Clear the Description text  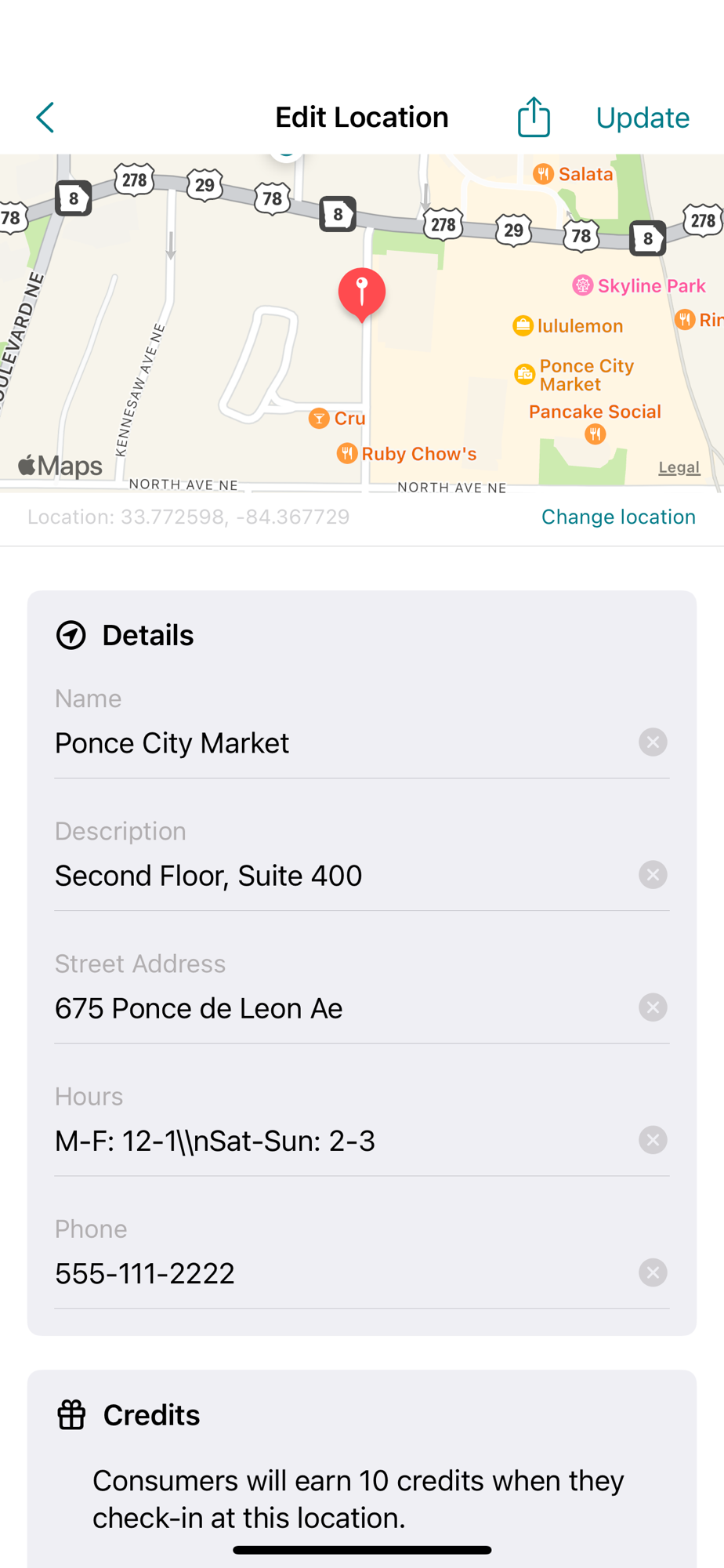tap(653, 875)
